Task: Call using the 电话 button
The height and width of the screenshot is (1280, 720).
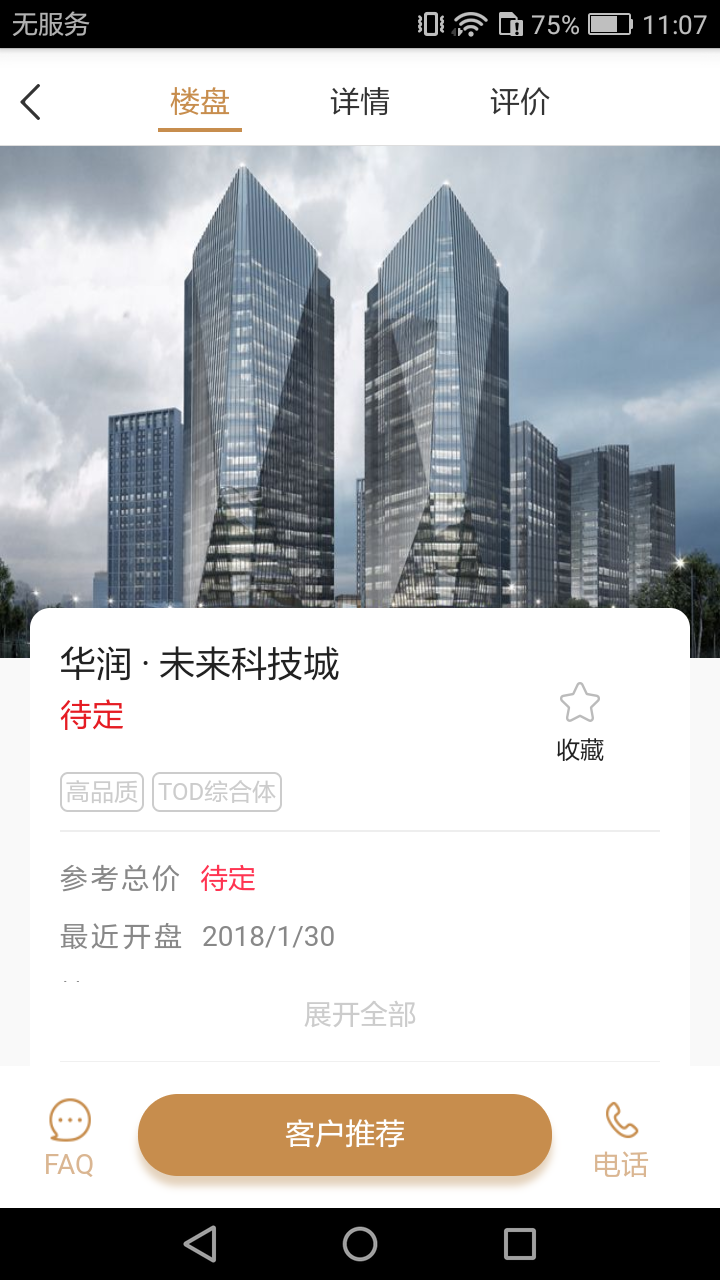Action: [621, 1139]
